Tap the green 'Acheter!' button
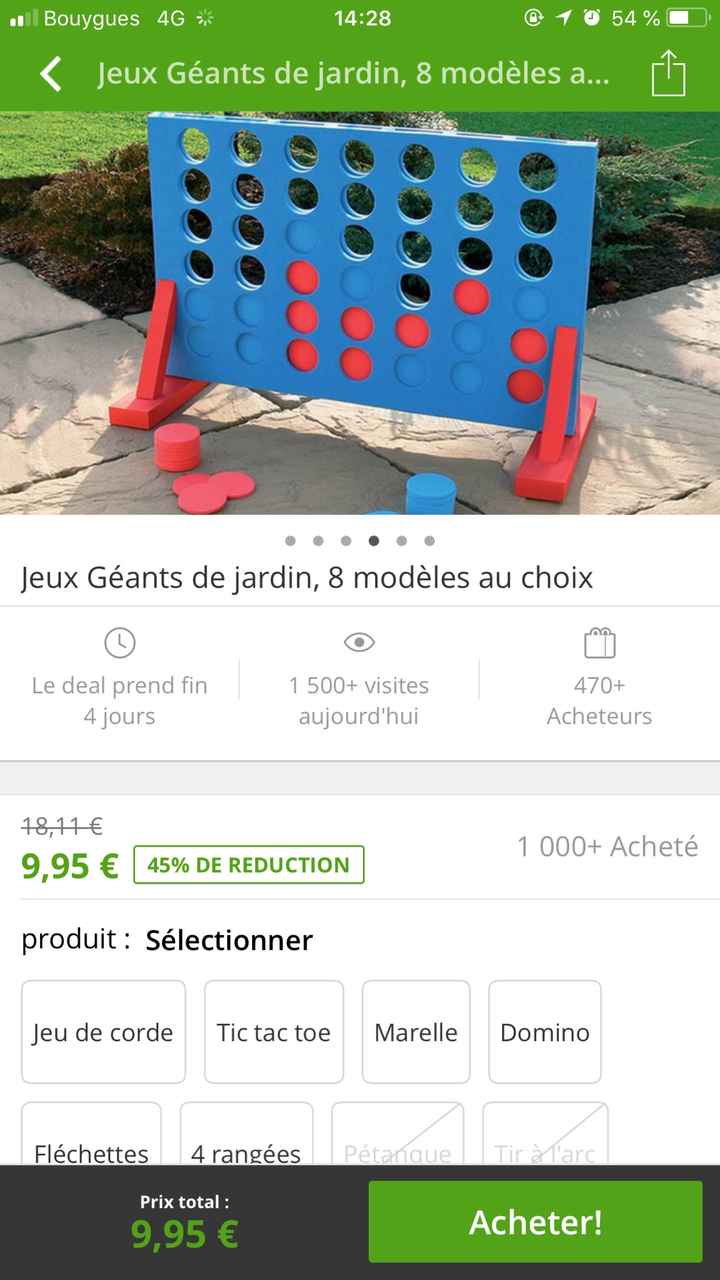 pos(536,1221)
